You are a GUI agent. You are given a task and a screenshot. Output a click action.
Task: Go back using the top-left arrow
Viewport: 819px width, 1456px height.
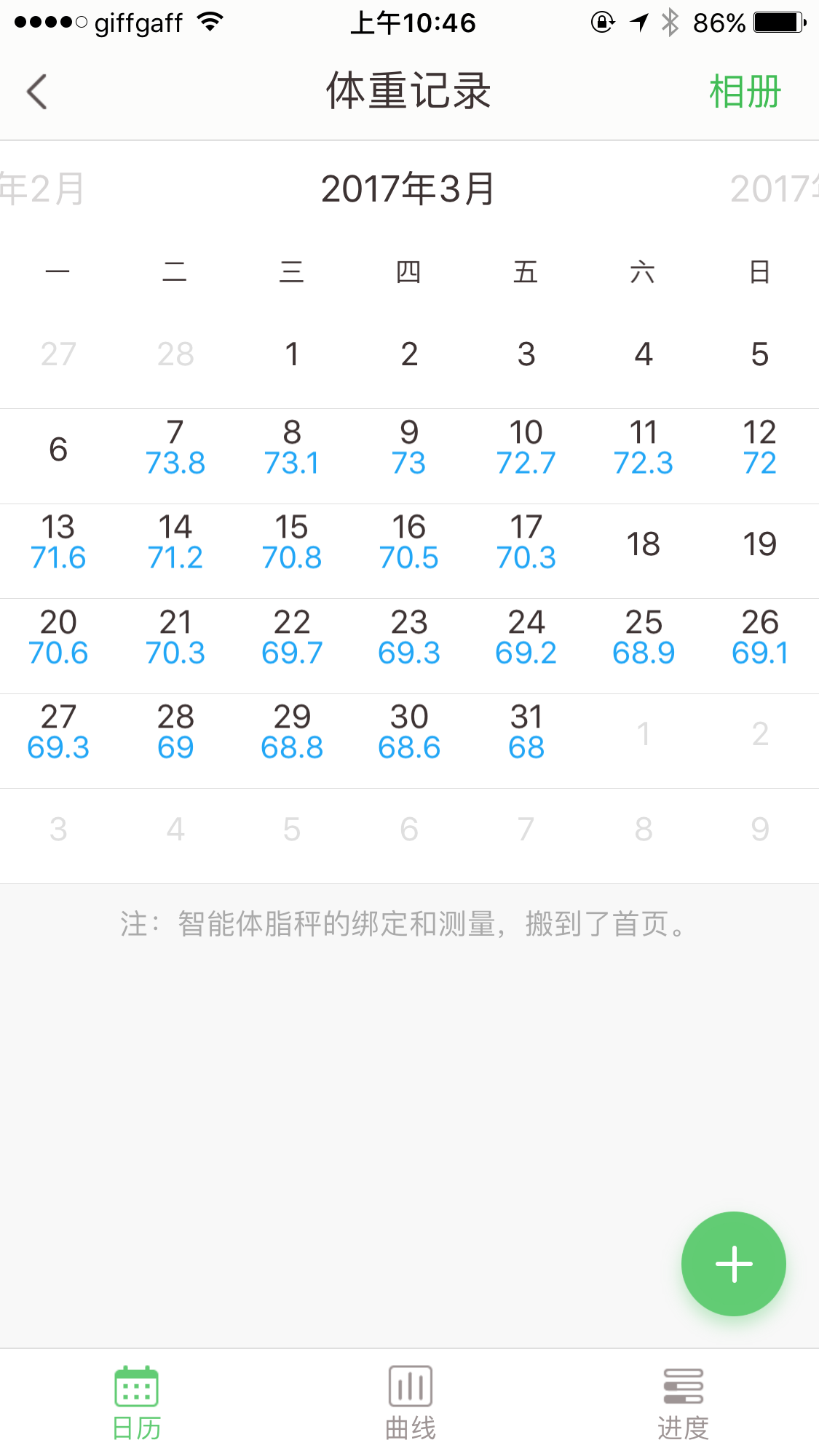coord(36,92)
